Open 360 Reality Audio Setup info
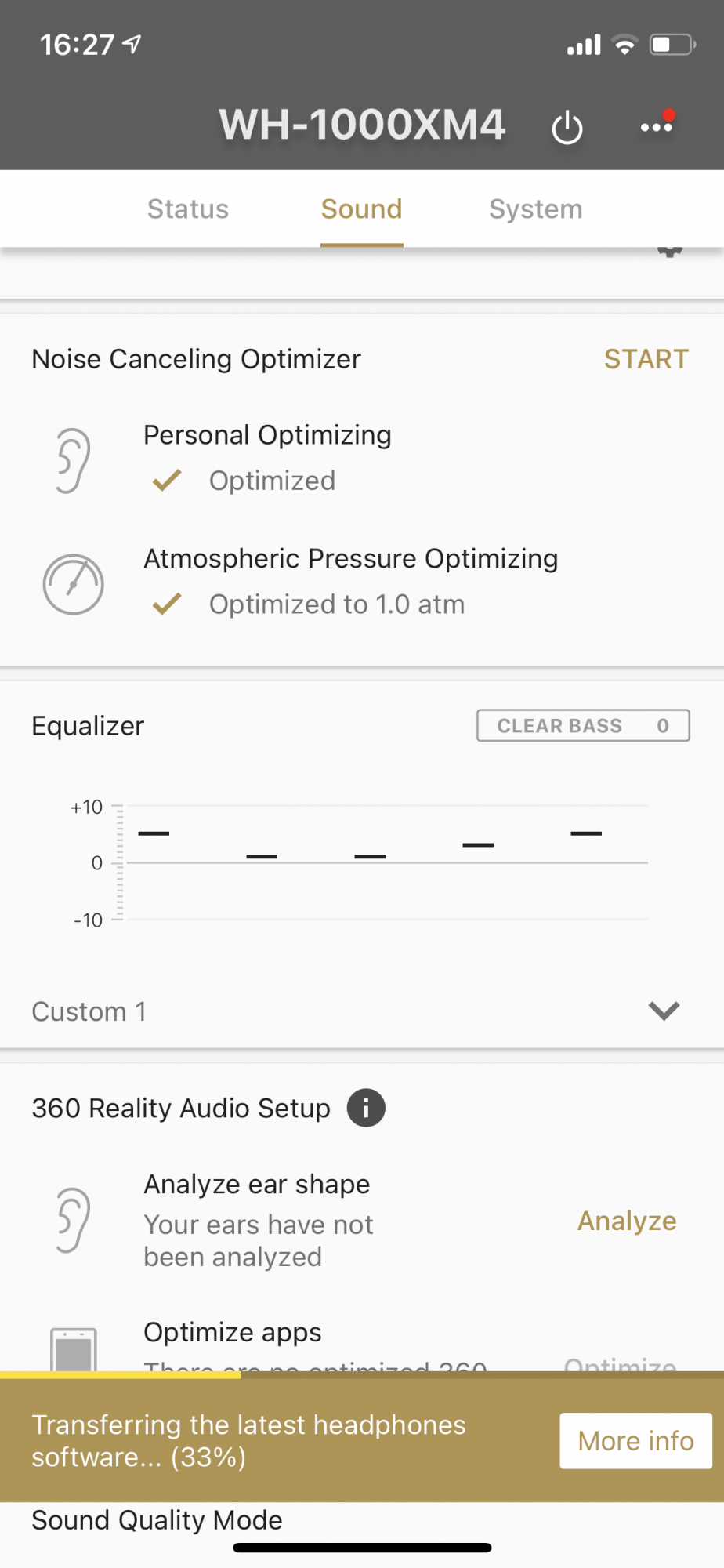 coord(366,1108)
